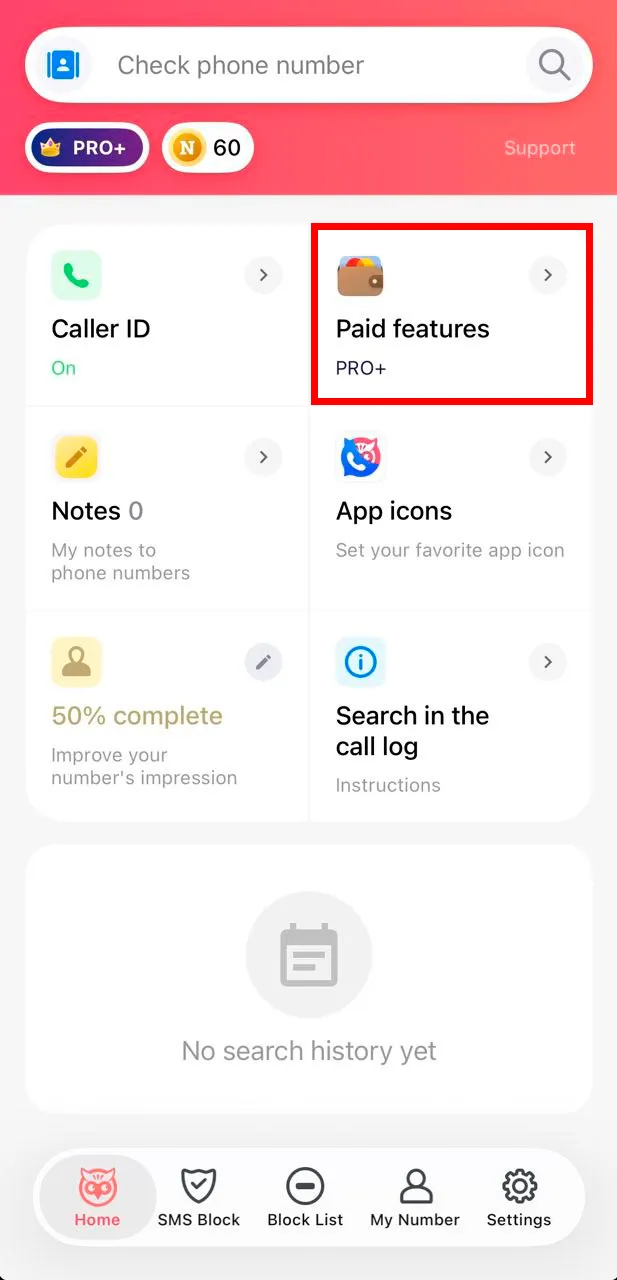This screenshot has width=617, height=1280.
Task: Switch to the SMS Block tab
Action: click(x=199, y=1198)
